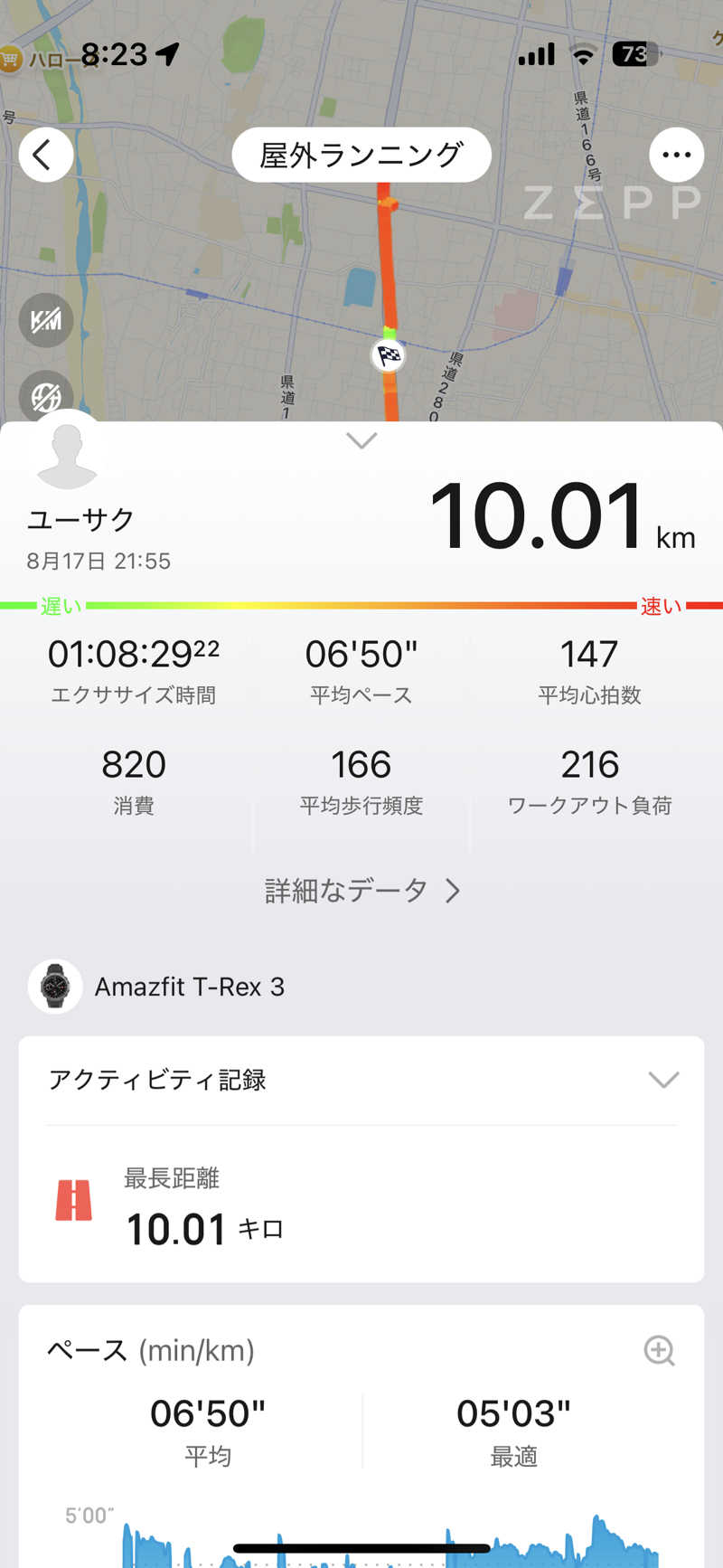The image size is (723, 1568).
Task: Expand the アクティビティ記録 dropdown chevron
Action: 663,1080
